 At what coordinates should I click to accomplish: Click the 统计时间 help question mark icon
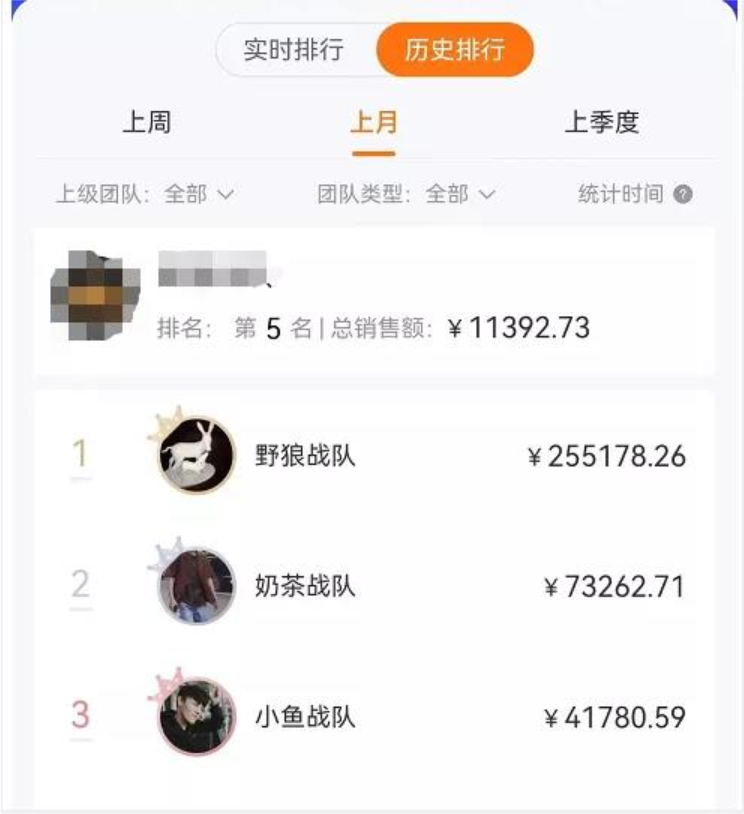pyautogui.click(x=682, y=195)
